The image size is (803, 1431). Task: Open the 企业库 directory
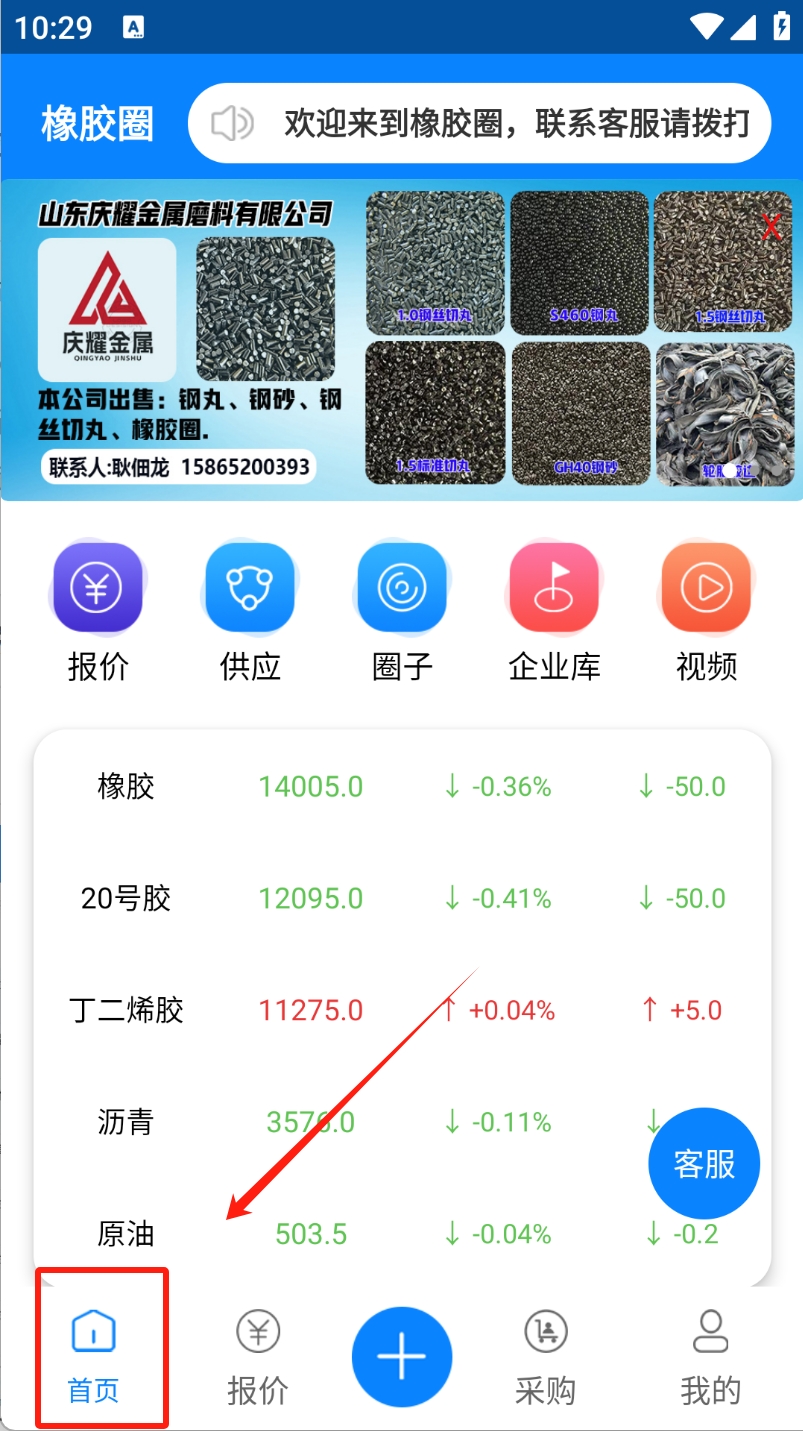click(554, 612)
